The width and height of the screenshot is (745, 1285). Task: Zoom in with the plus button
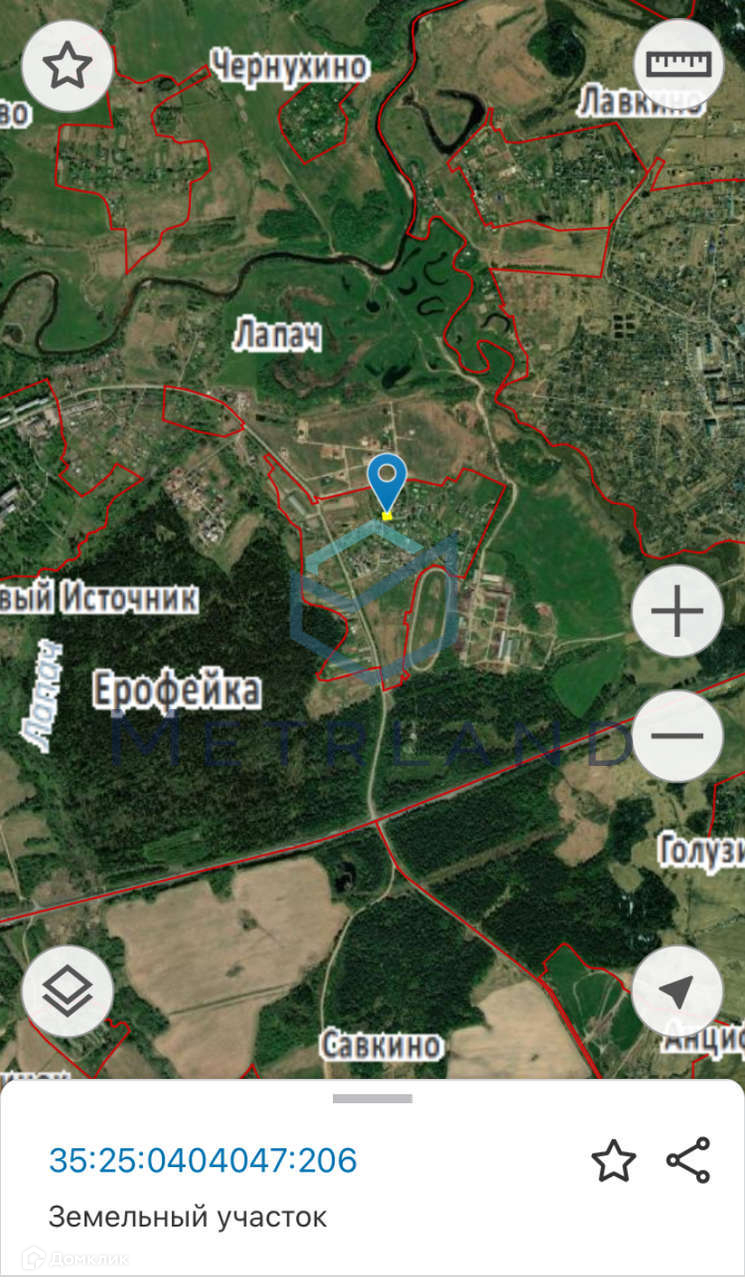pos(677,612)
